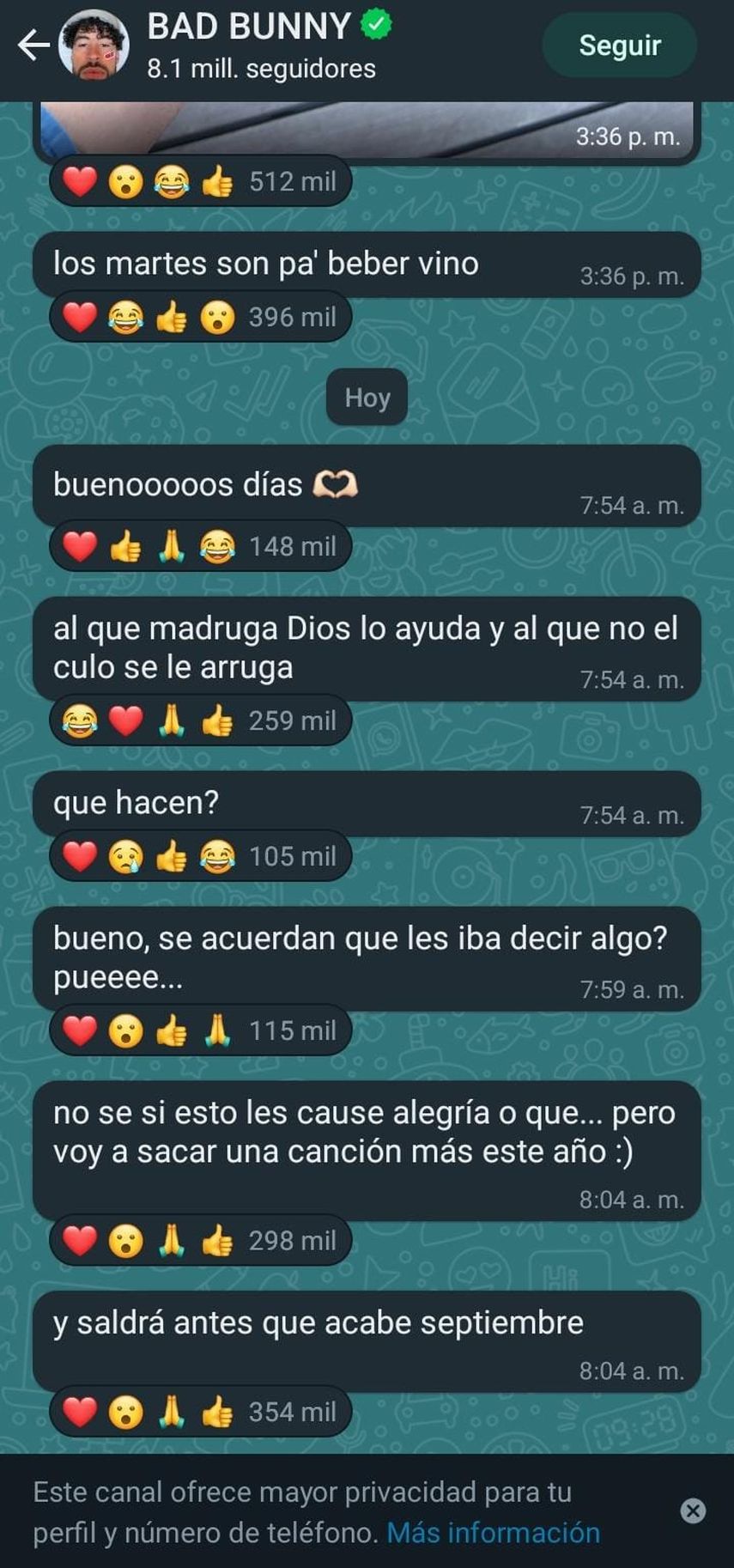Dismiss the privacy notice banner
734x1568 pixels.
click(693, 1510)
